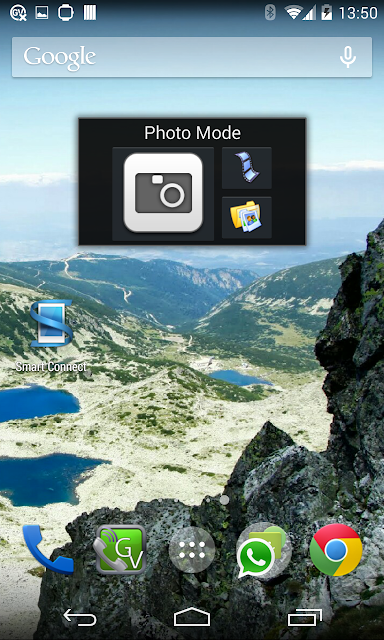Tap the system back button
Viewport: 384px width, 640px height.
pyautogui.click(x=80, y=618)
